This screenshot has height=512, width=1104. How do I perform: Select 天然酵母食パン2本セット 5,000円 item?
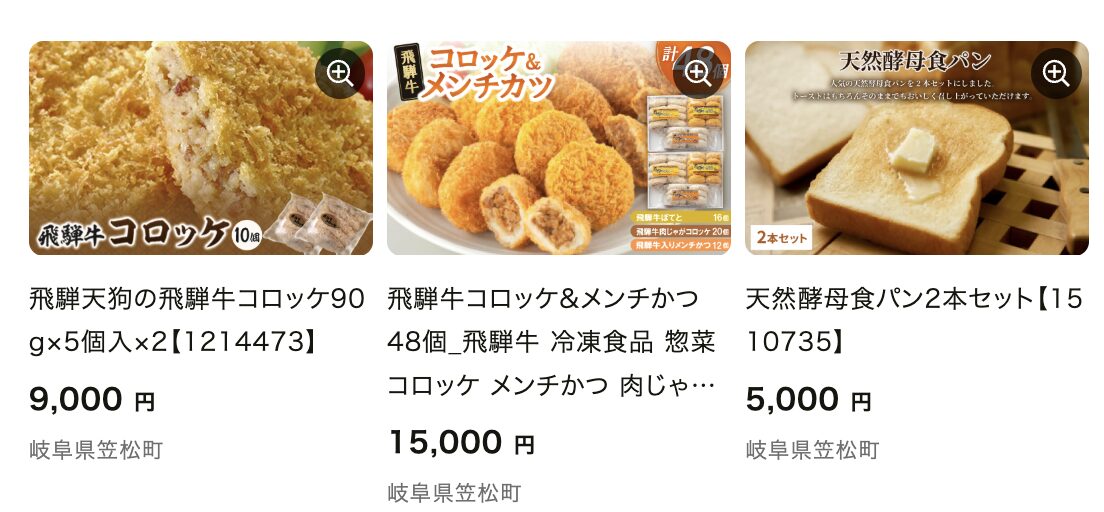pos(913,320)
